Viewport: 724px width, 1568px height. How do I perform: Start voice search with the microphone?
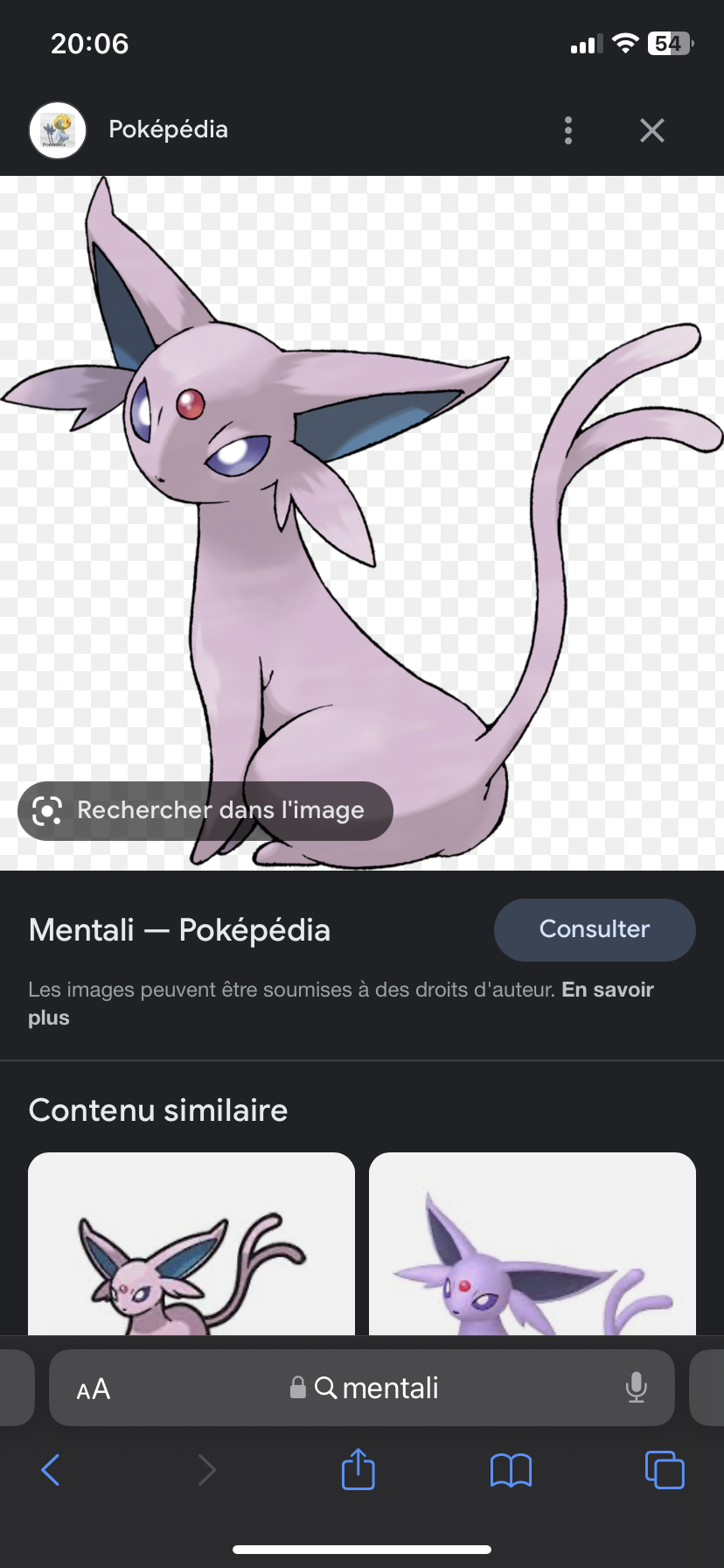pyautogui.click(x=637, y=1388)
